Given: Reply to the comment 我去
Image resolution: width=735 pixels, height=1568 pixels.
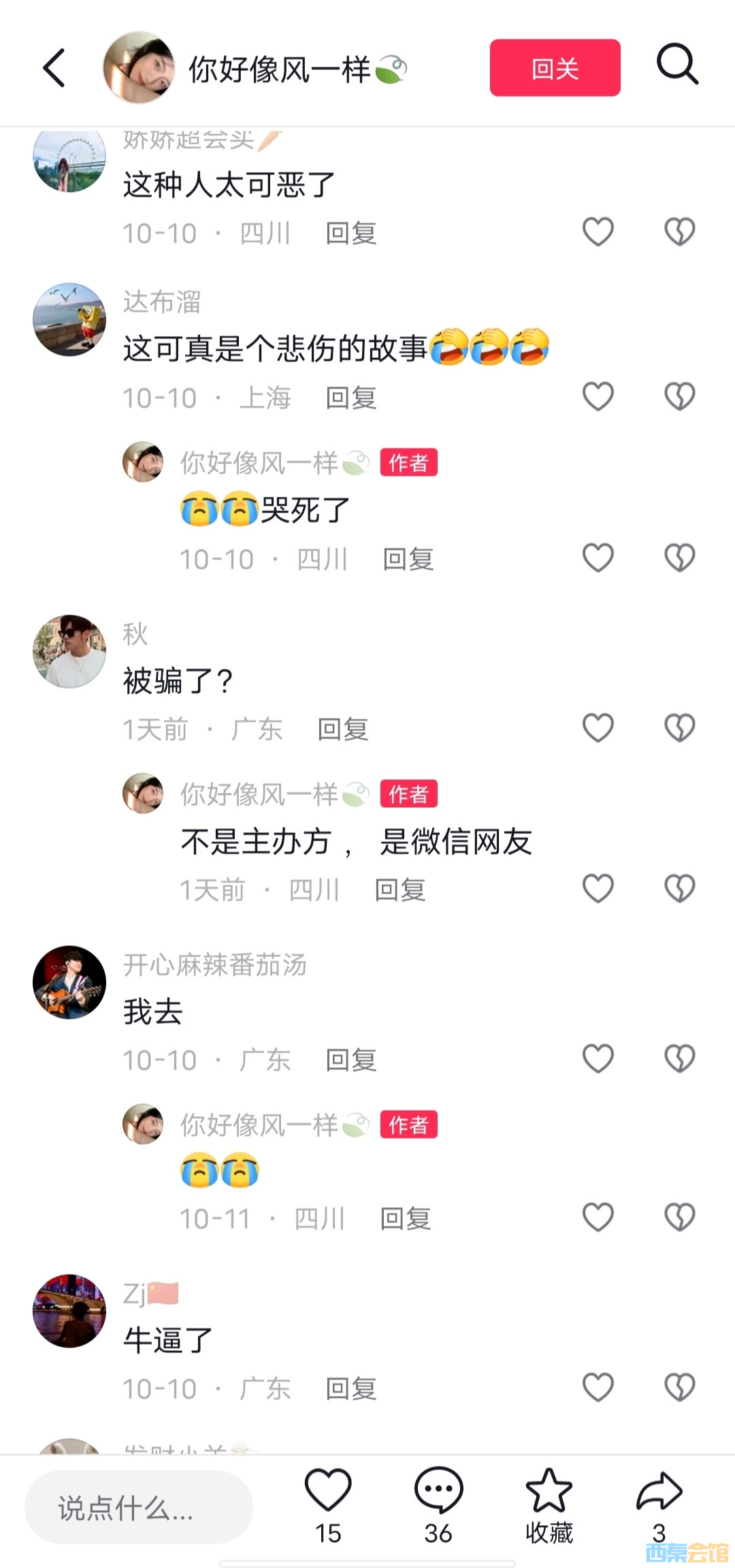Looking at the screenshot, I should (351, 1060).
